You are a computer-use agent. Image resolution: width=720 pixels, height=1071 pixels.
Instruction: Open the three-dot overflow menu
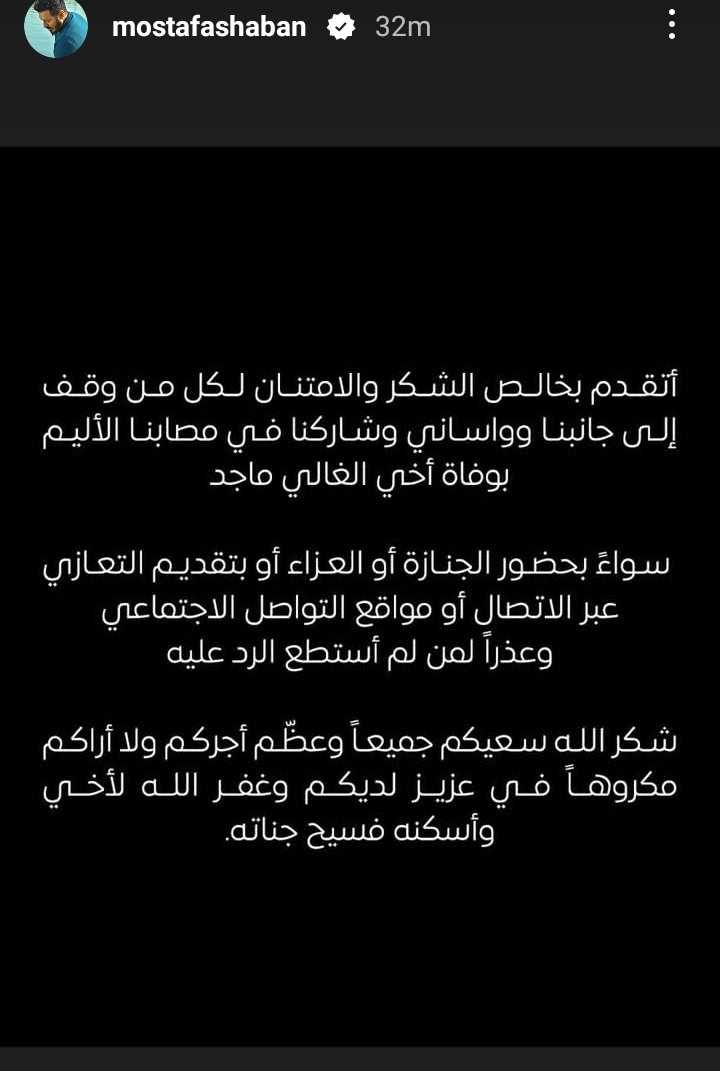[x=673, y=25]
